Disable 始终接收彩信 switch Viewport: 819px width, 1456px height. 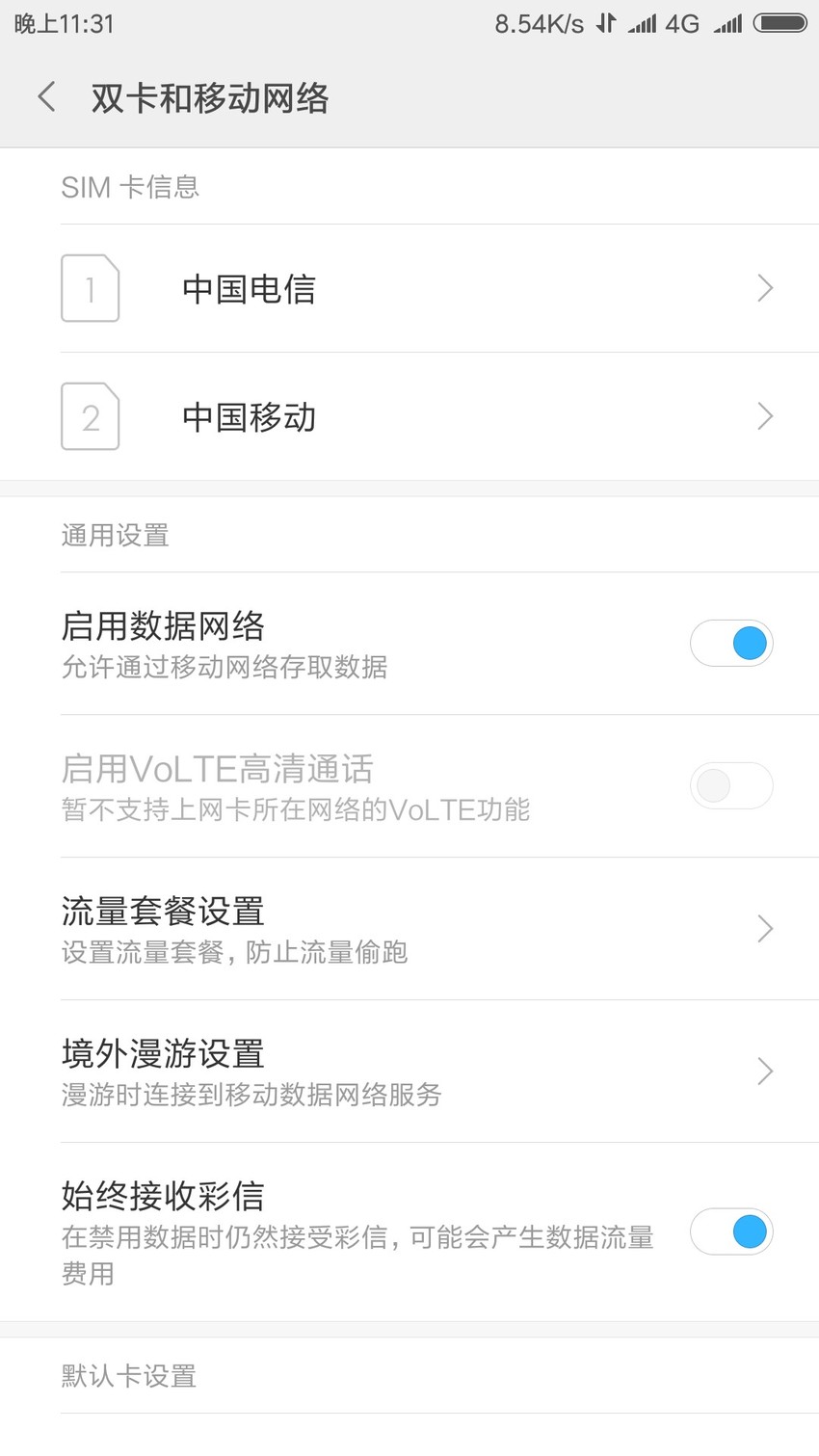click(731, 1231)
